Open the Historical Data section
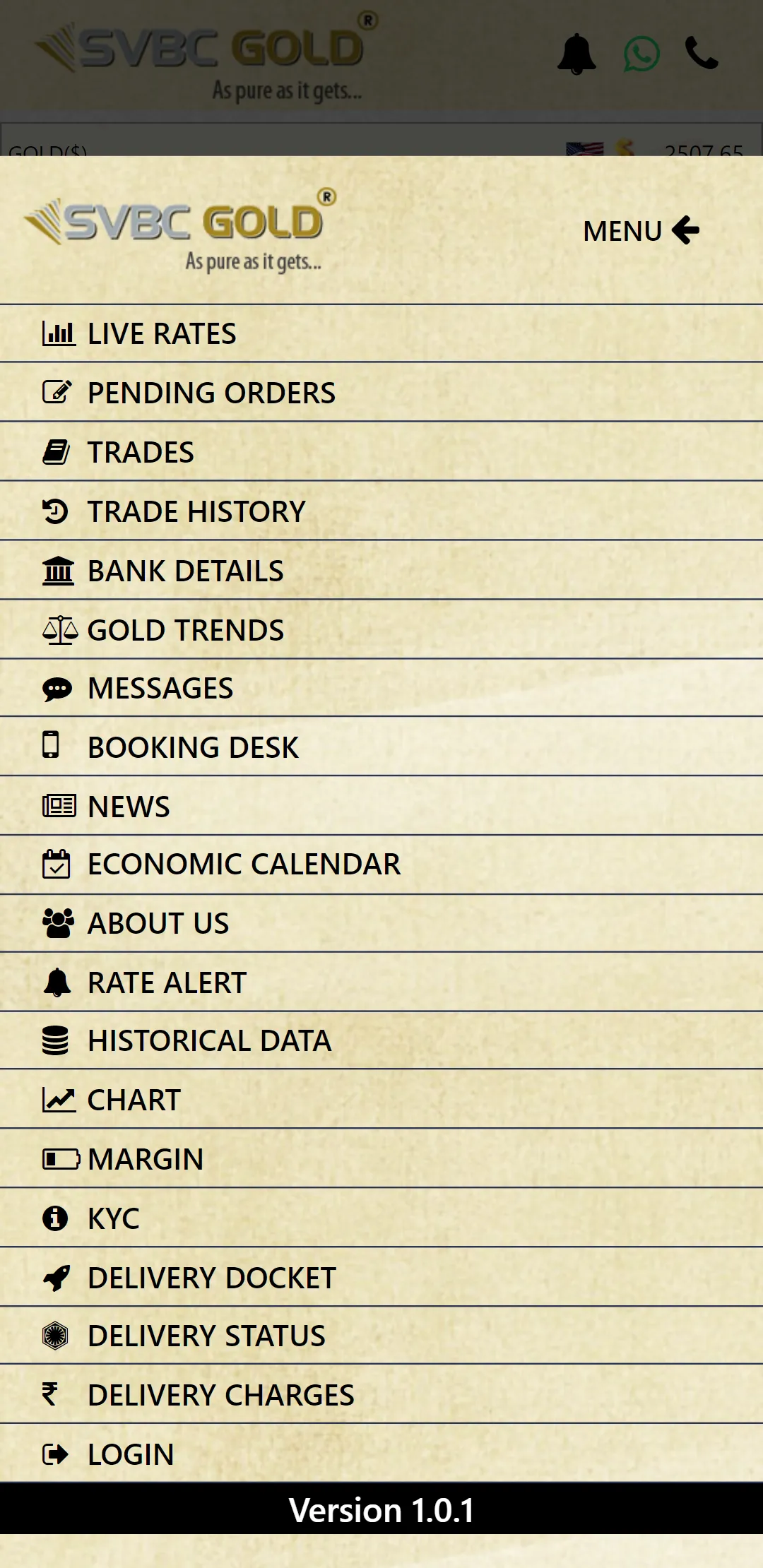Screen dimensions: 763x1568 [x=208, y=1040]
